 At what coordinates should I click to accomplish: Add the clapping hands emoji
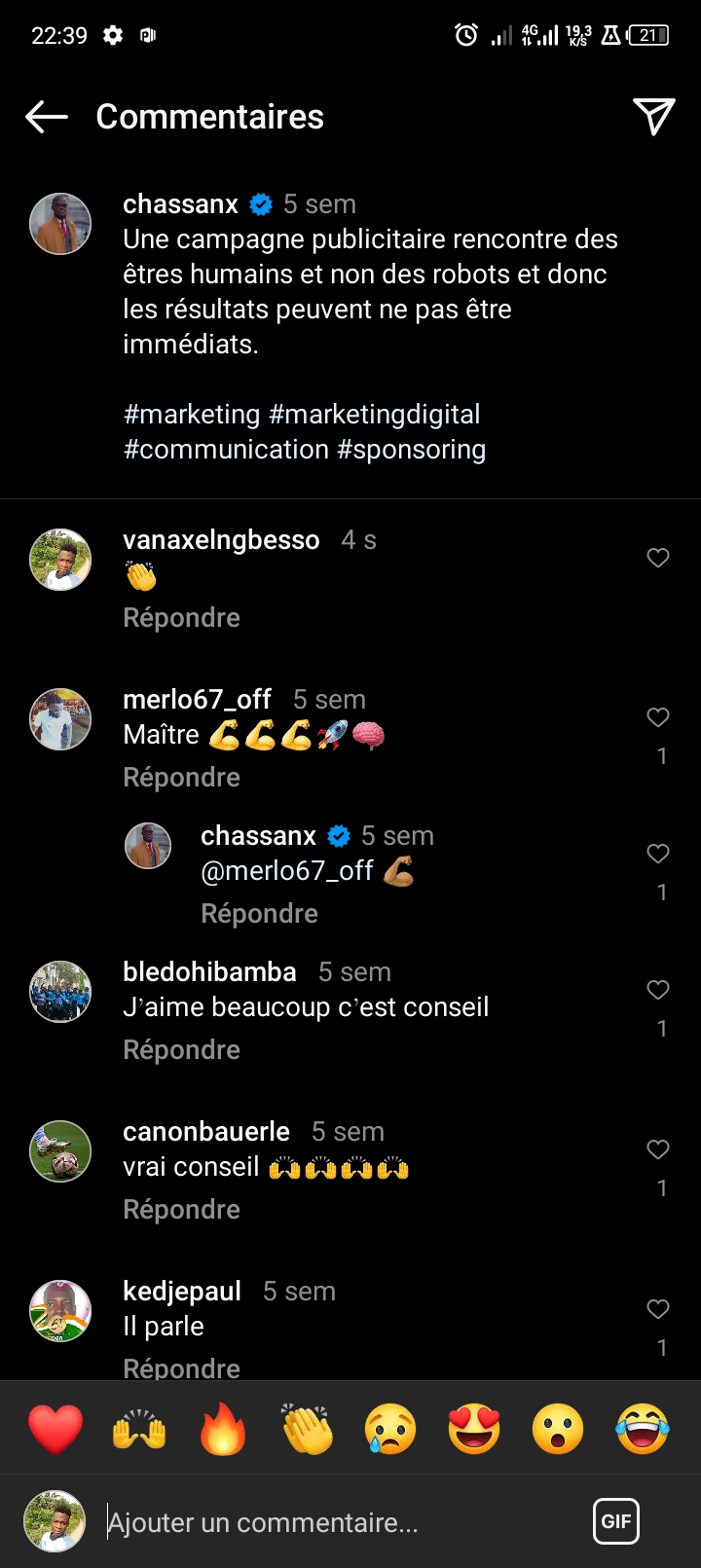(x=307, y=1429)
